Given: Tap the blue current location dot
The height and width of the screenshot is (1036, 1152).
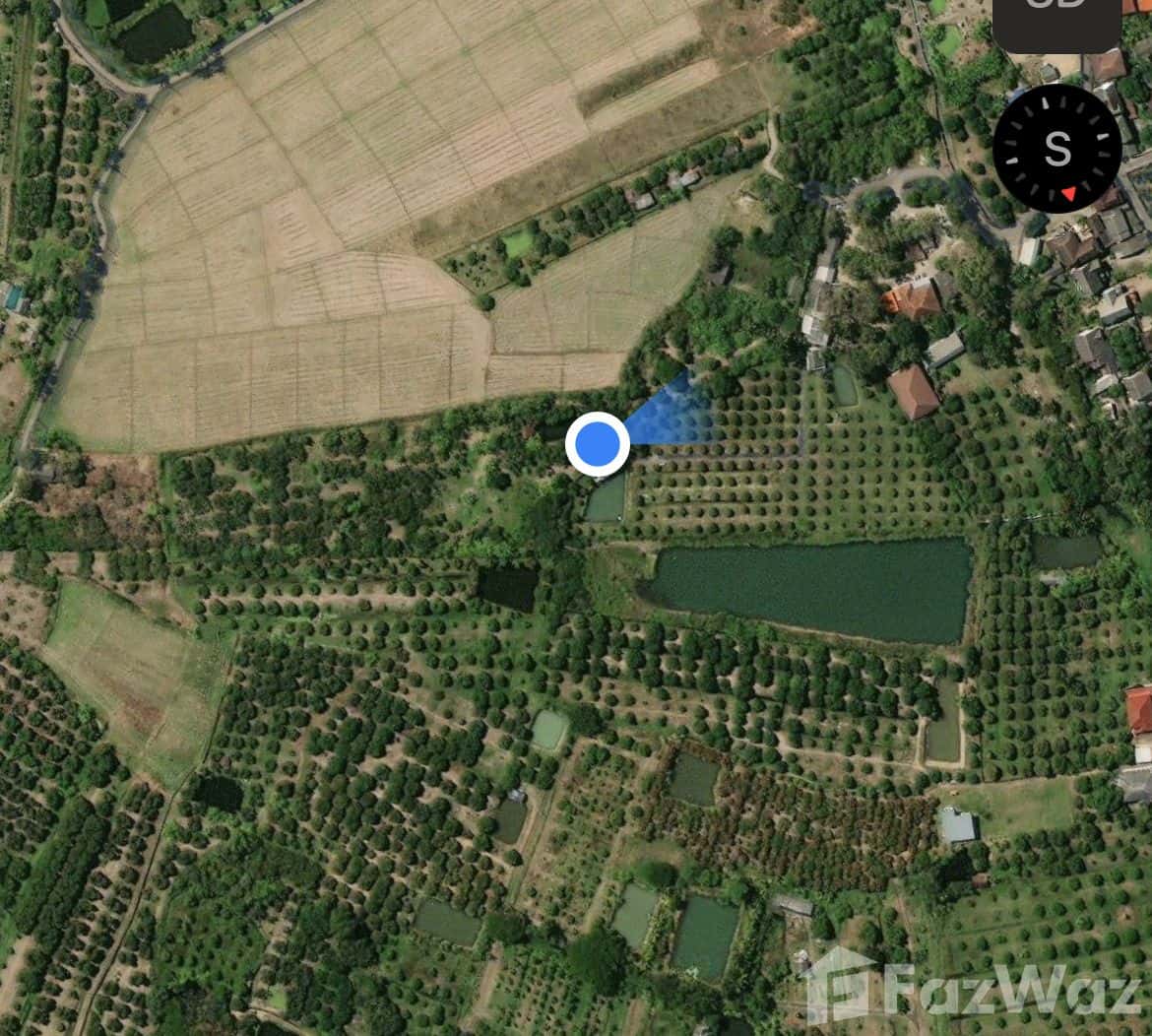Looking at the screenshot, I should pos(598,443).
